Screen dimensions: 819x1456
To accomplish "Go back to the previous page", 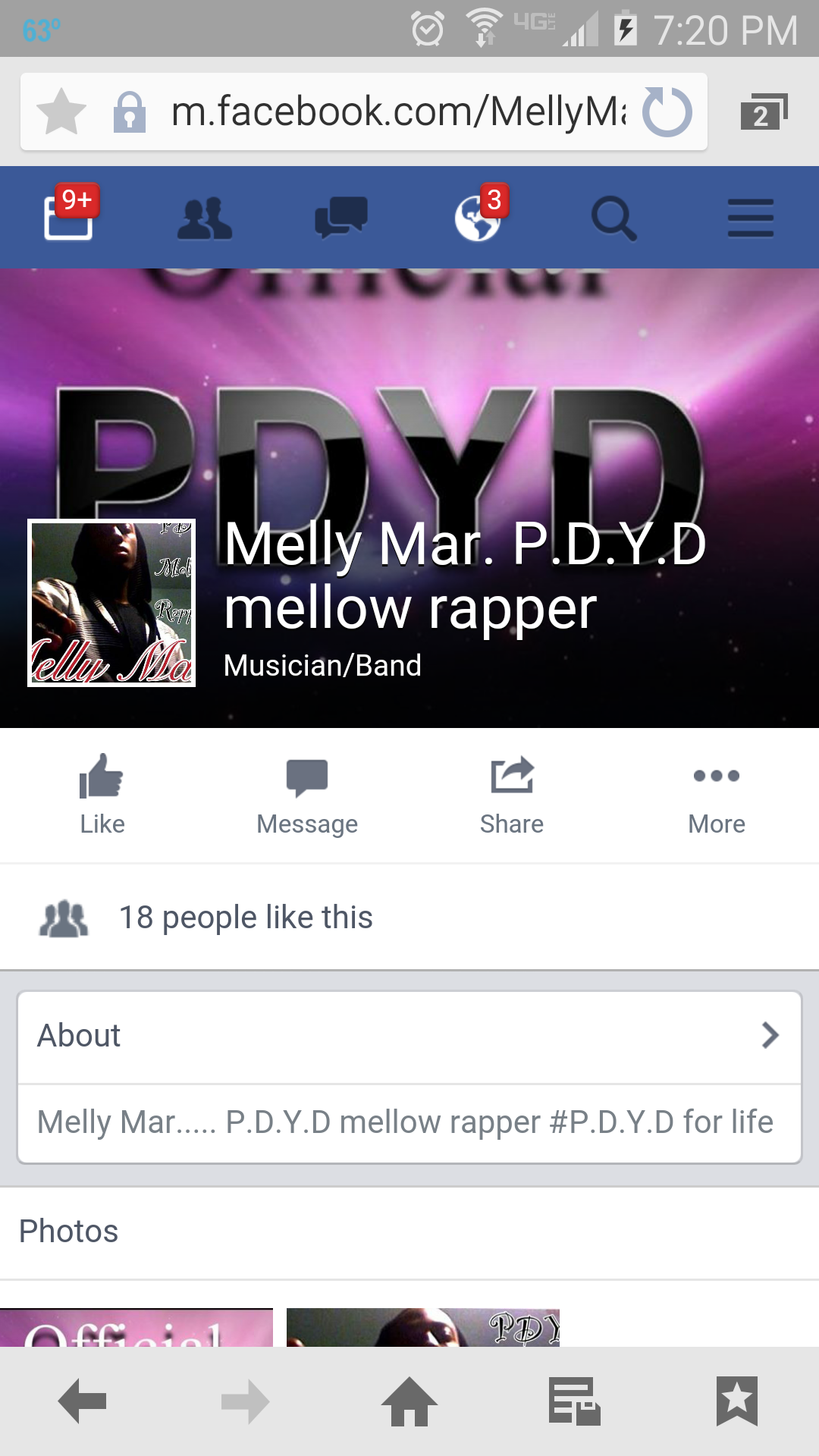I will coord(82,1401).
